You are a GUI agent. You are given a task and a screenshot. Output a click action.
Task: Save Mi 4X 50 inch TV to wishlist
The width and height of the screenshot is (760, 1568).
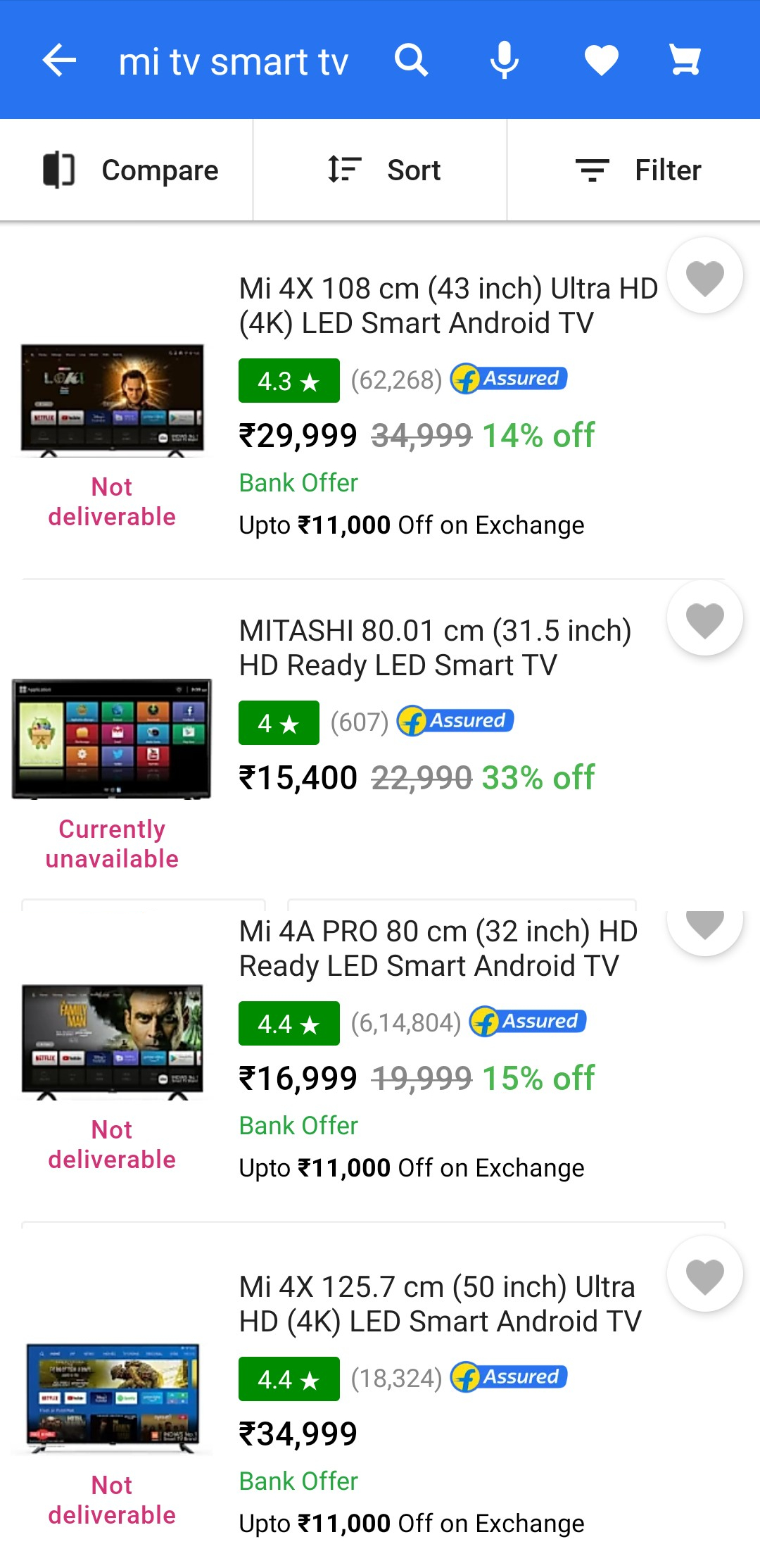[704, 1275]
